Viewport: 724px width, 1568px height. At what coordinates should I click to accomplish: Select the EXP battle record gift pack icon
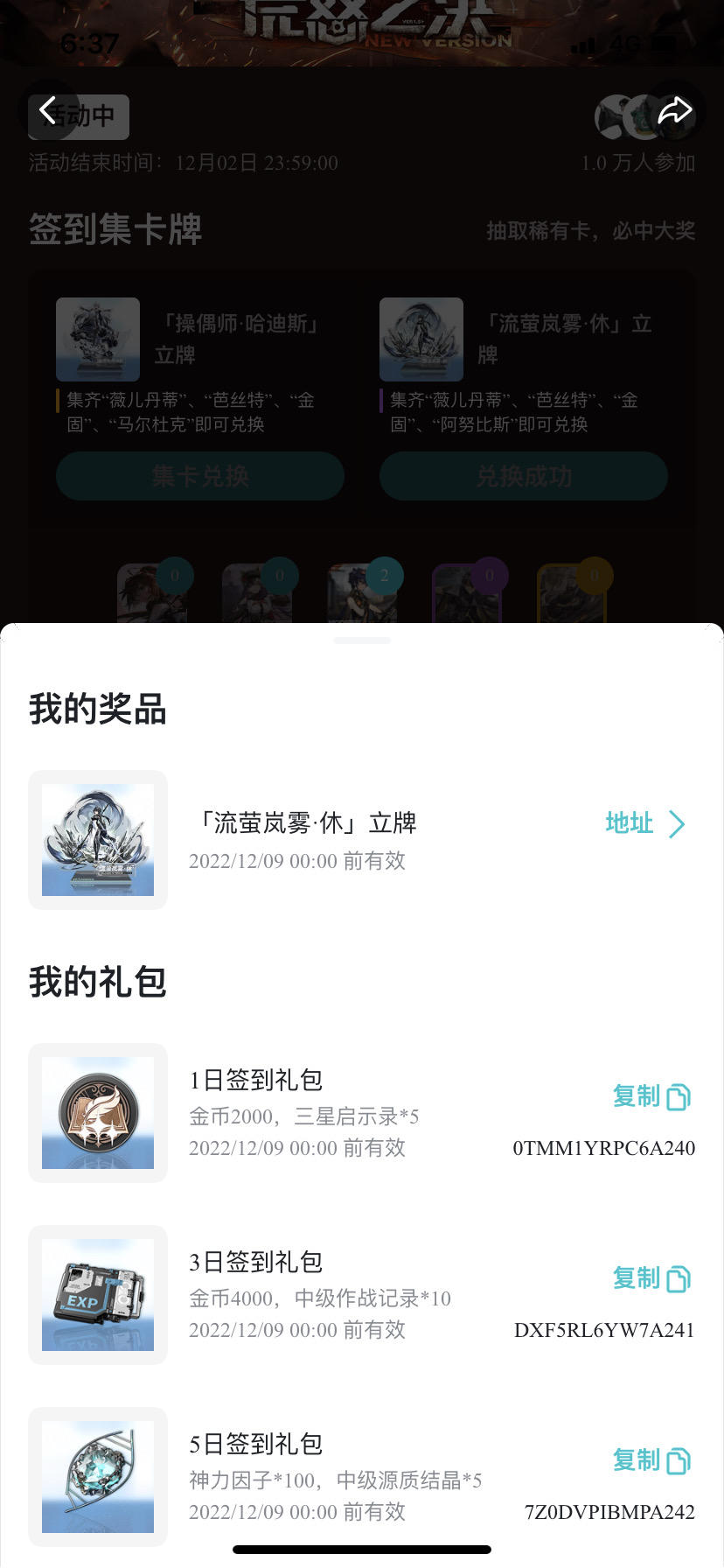97,1294
